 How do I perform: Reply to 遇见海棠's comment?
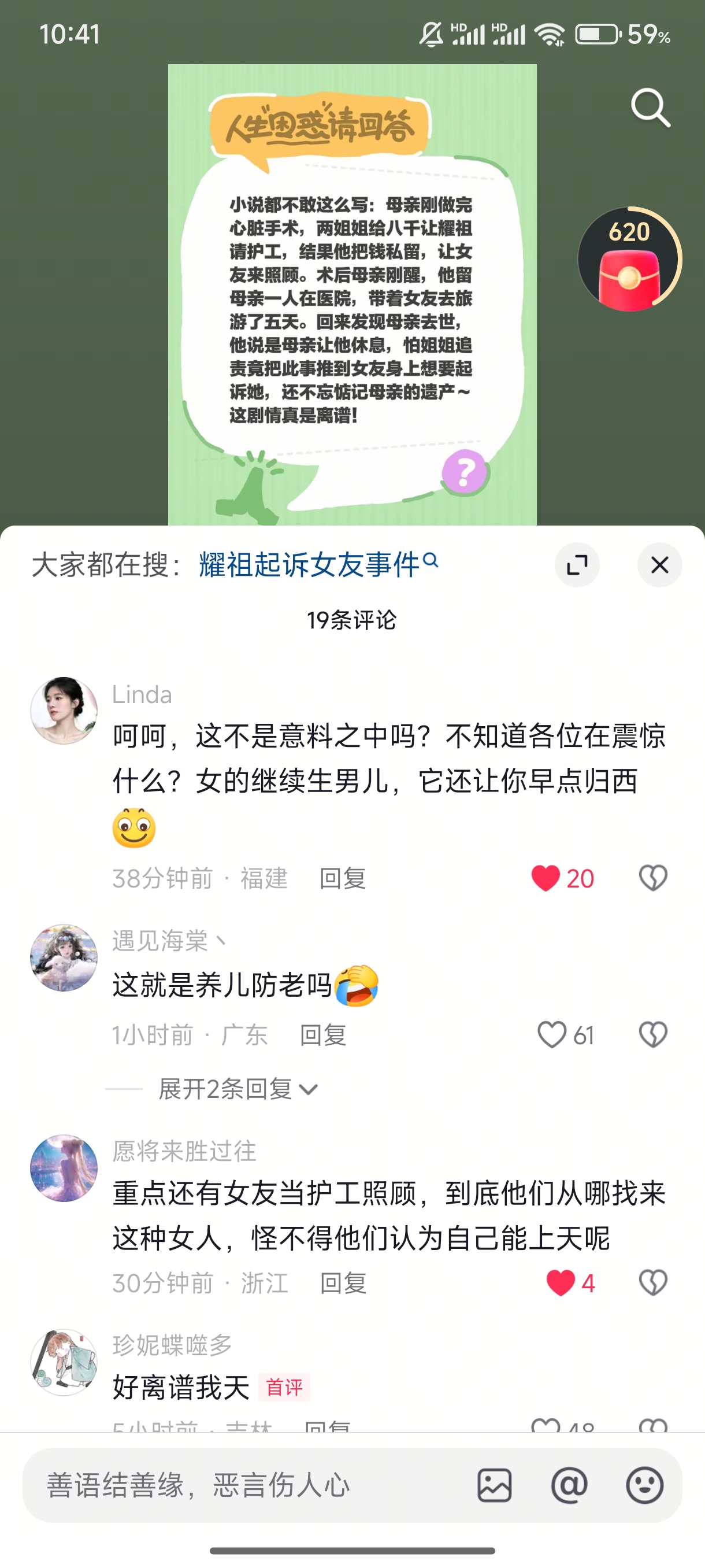click(323, 1035)
